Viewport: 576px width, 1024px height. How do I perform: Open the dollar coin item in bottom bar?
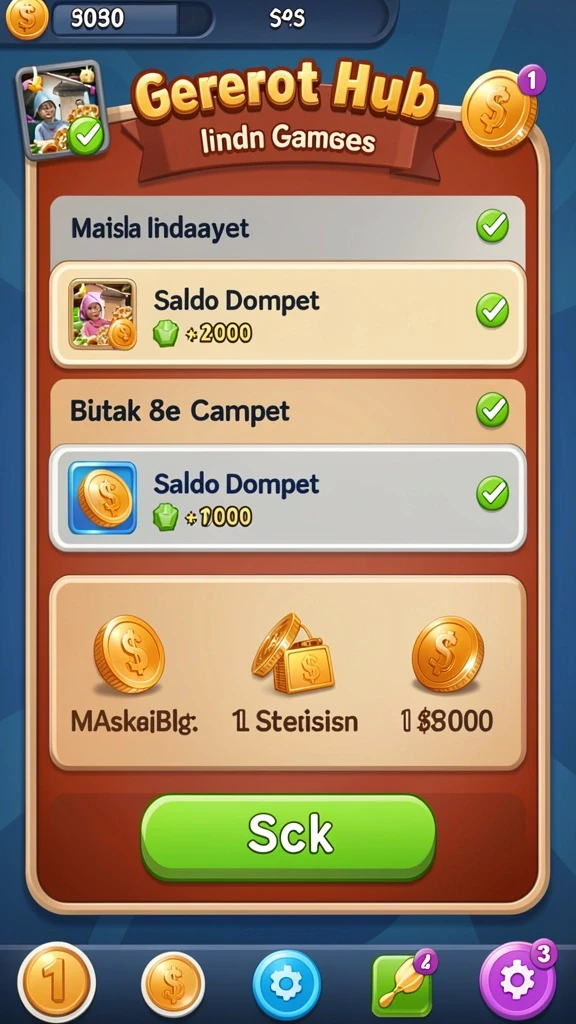click(173, 984)
